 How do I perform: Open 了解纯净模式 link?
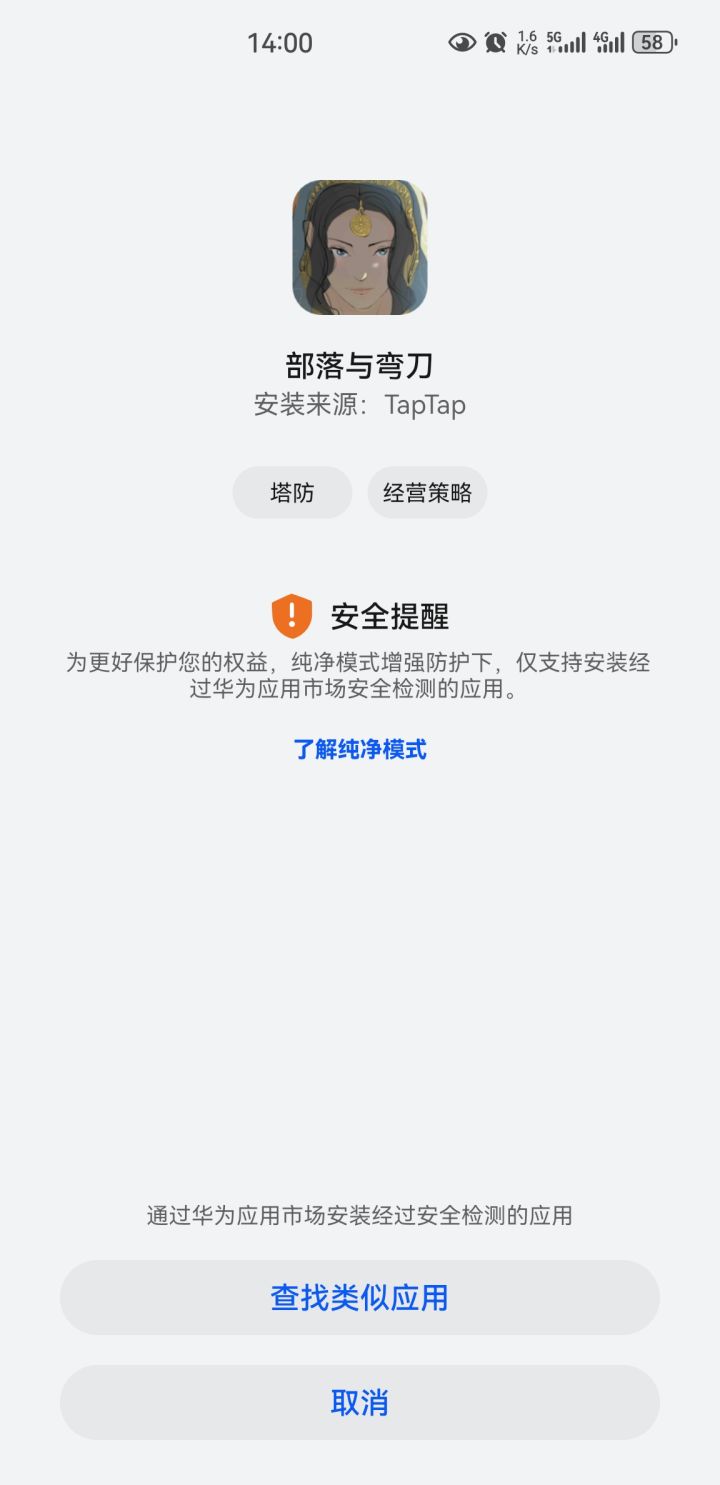click(360, 750)
